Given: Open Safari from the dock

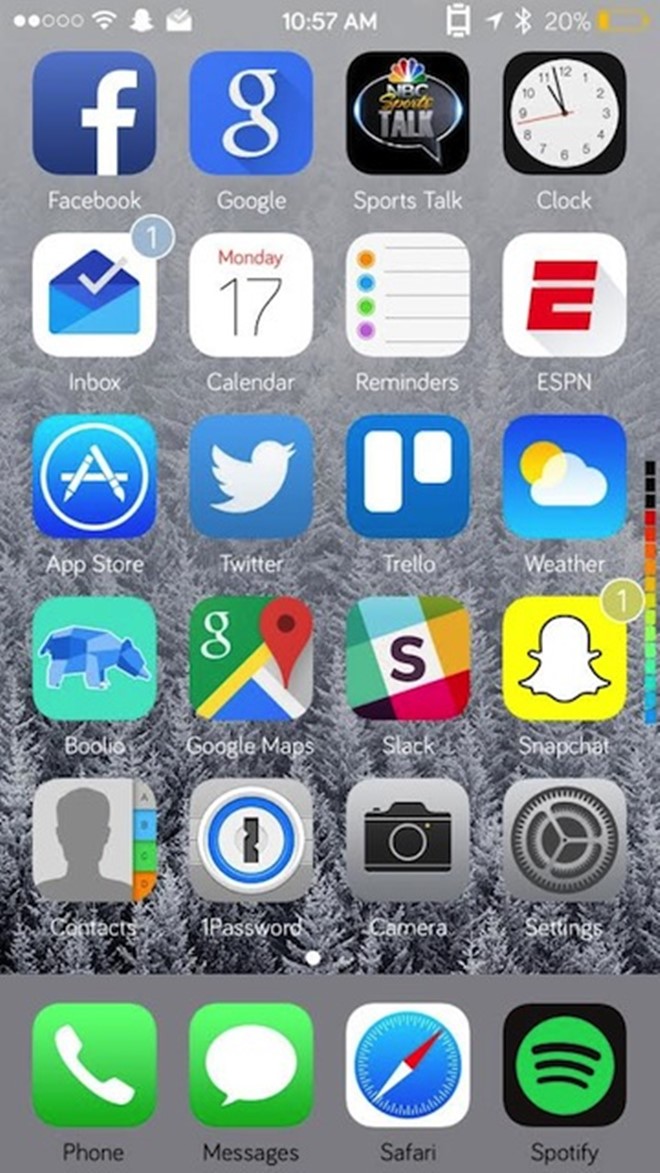Looking at the screenshot, I should tap(408, 1066).
